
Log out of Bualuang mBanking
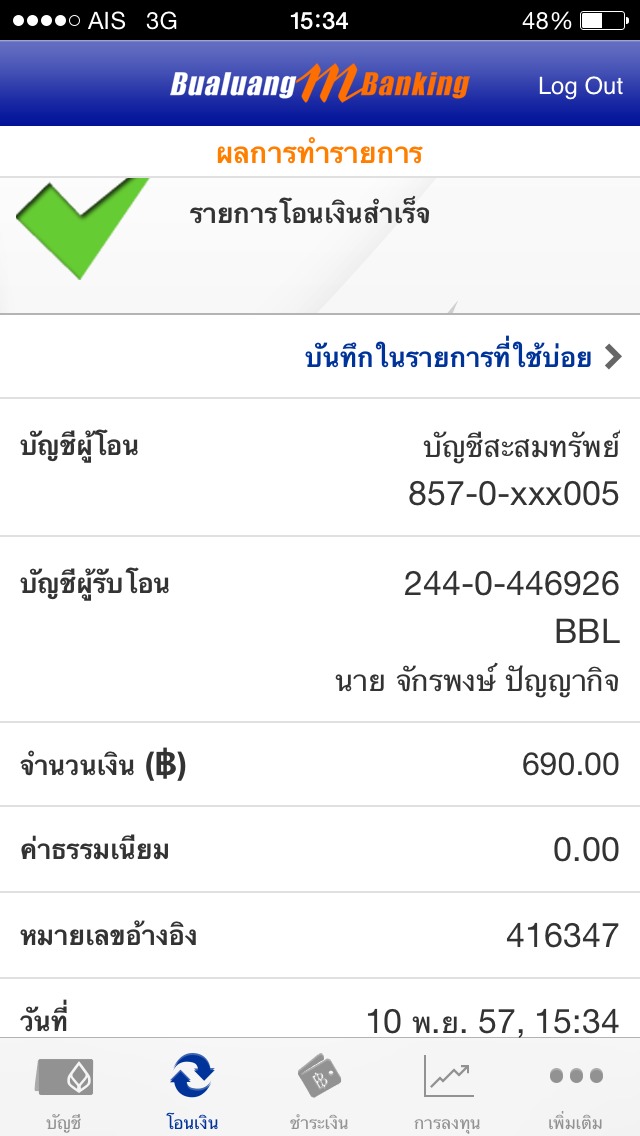(x=580, y=86)
